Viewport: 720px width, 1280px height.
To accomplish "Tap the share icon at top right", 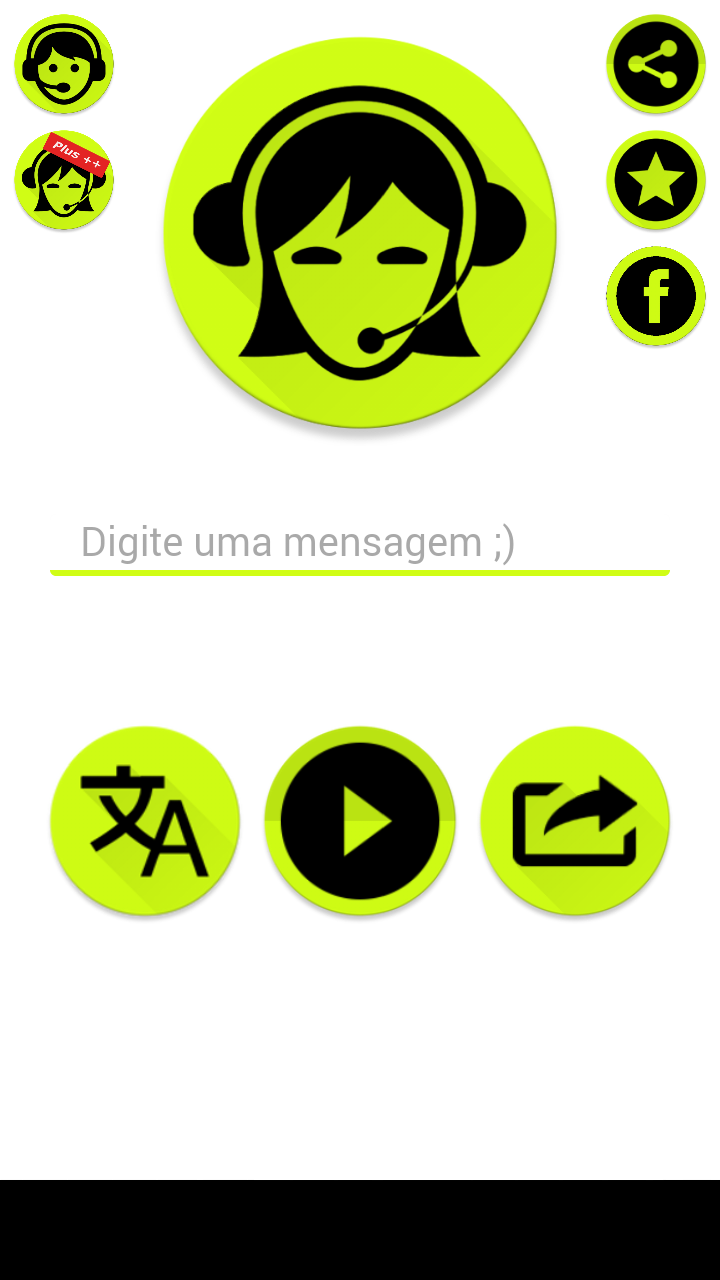I will pyautogui.click(x=655, y=64).
